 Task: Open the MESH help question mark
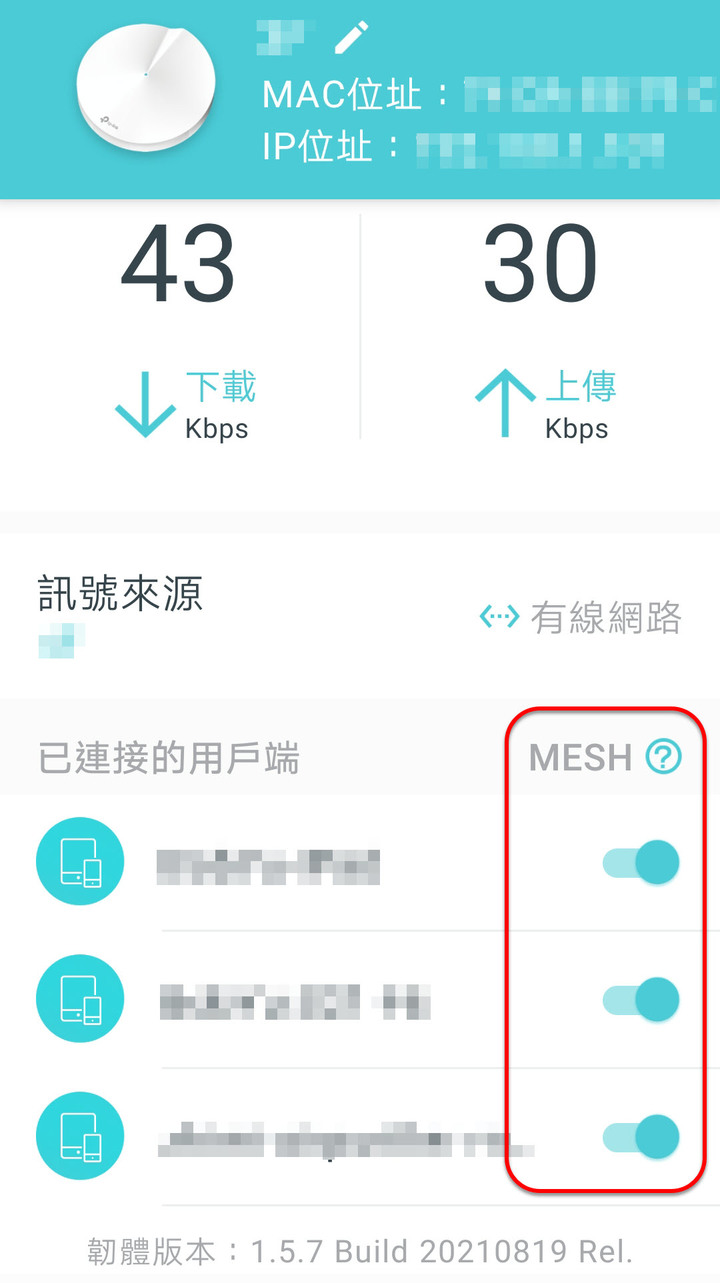(663, 757)
